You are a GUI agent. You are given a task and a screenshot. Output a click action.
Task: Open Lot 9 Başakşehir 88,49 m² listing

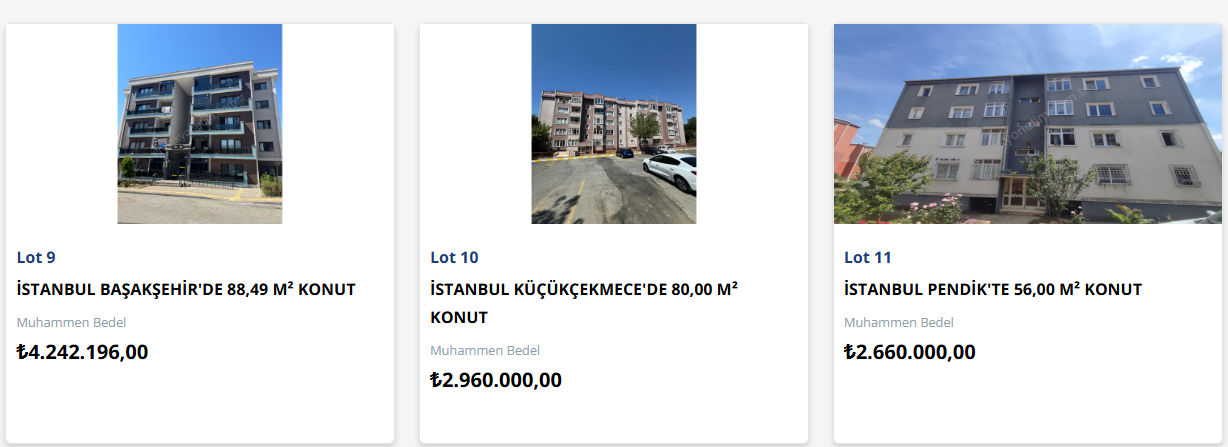(x=186, y=290)
